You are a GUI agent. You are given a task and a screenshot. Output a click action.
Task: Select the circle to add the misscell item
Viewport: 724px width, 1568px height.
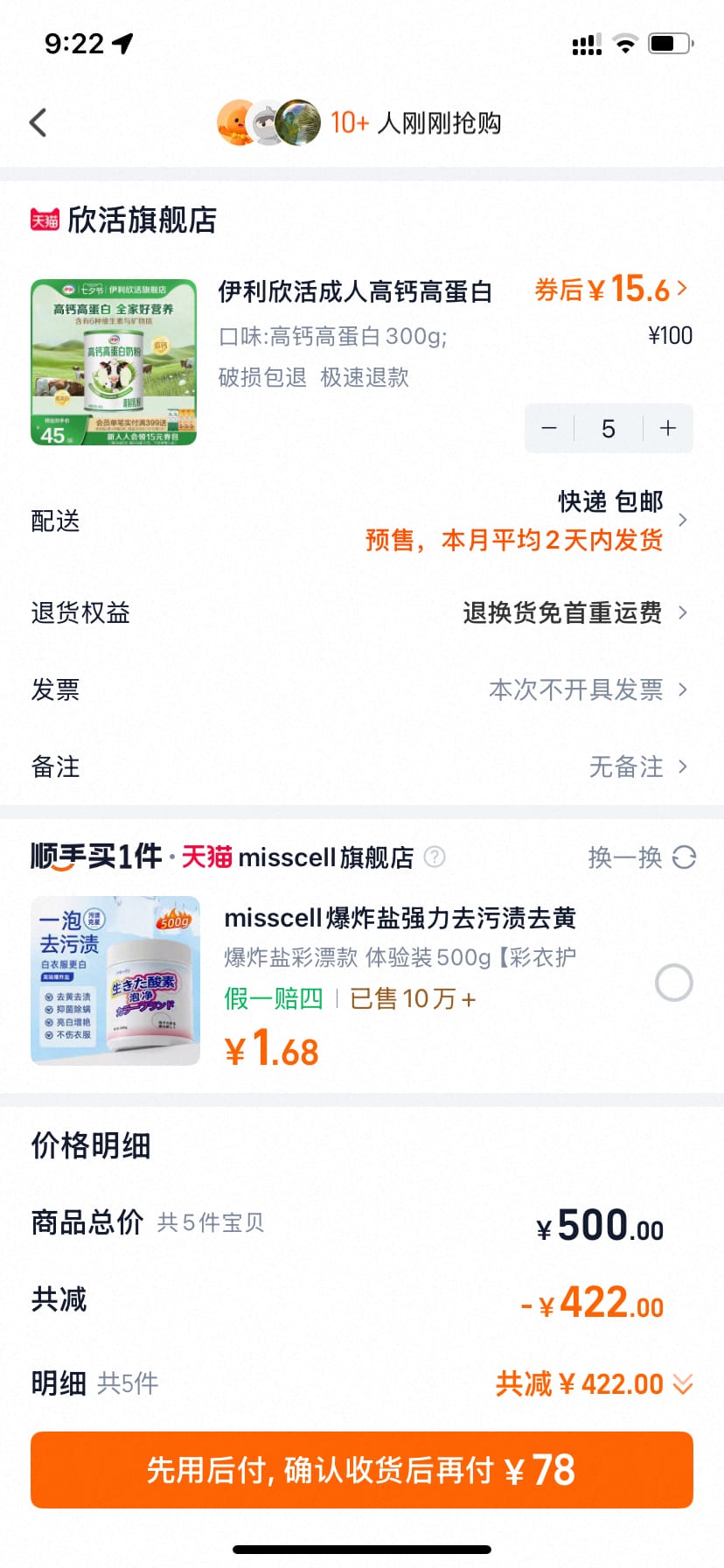tap(673, 983)
